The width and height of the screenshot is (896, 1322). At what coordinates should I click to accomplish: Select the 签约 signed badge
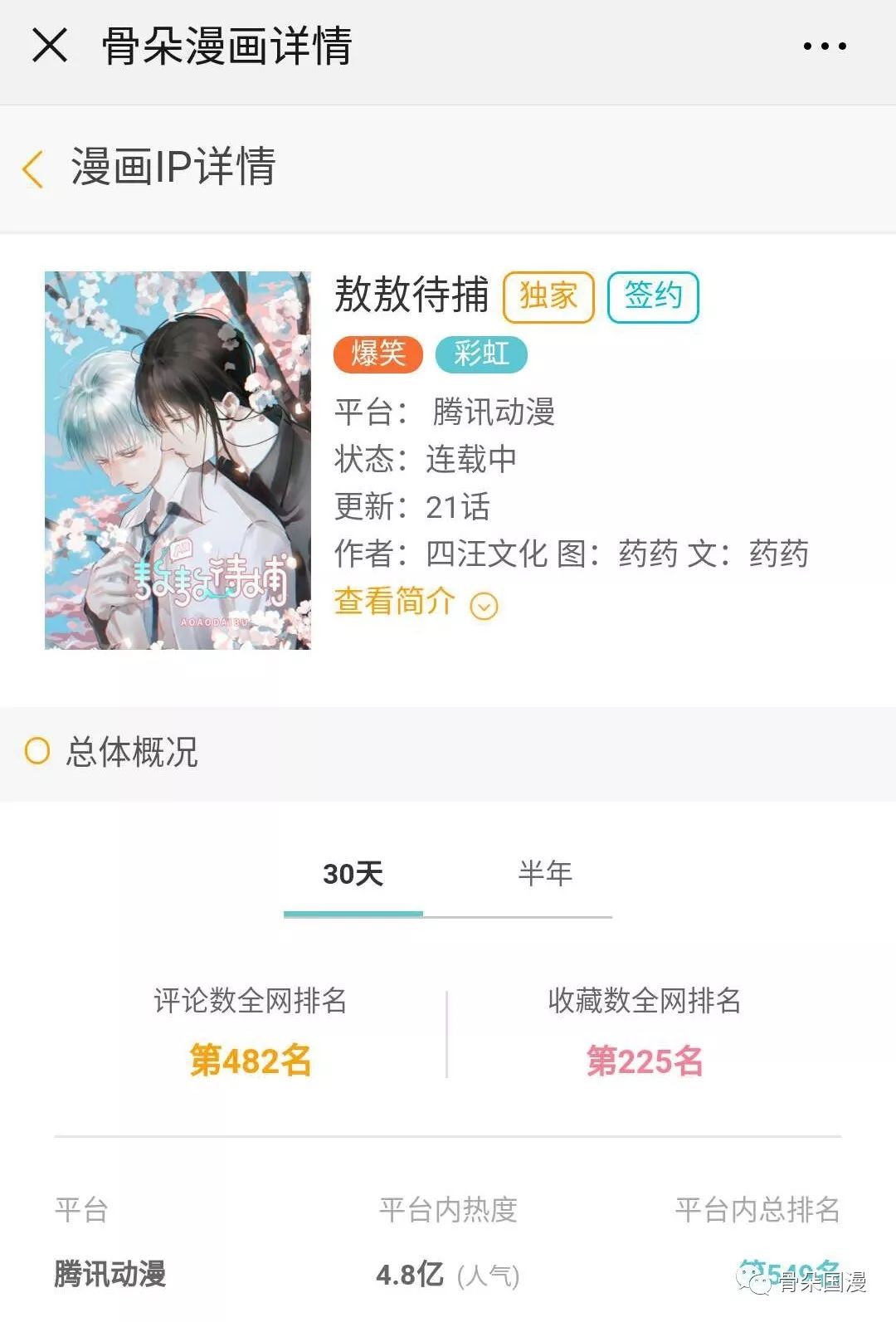pos(652,296)
